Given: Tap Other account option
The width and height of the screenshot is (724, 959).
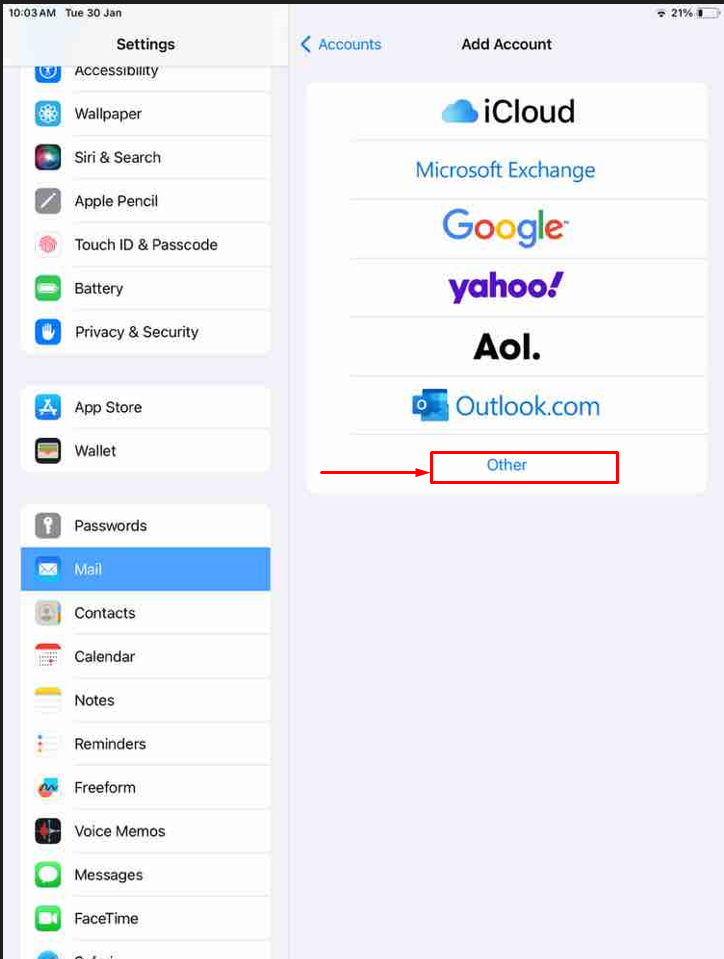Looking at the screenshot, I should (507, 465).
